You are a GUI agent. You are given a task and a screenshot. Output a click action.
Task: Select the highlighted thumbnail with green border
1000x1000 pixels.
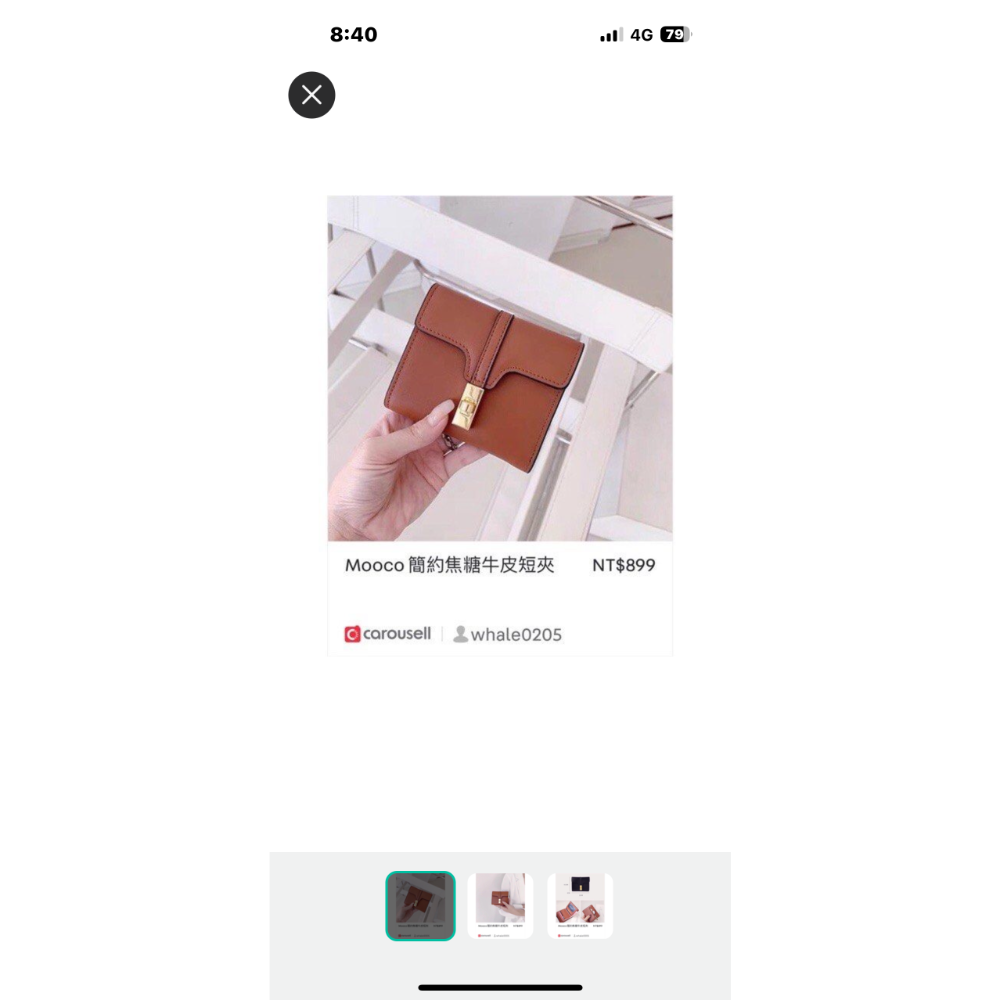[420, 906]
